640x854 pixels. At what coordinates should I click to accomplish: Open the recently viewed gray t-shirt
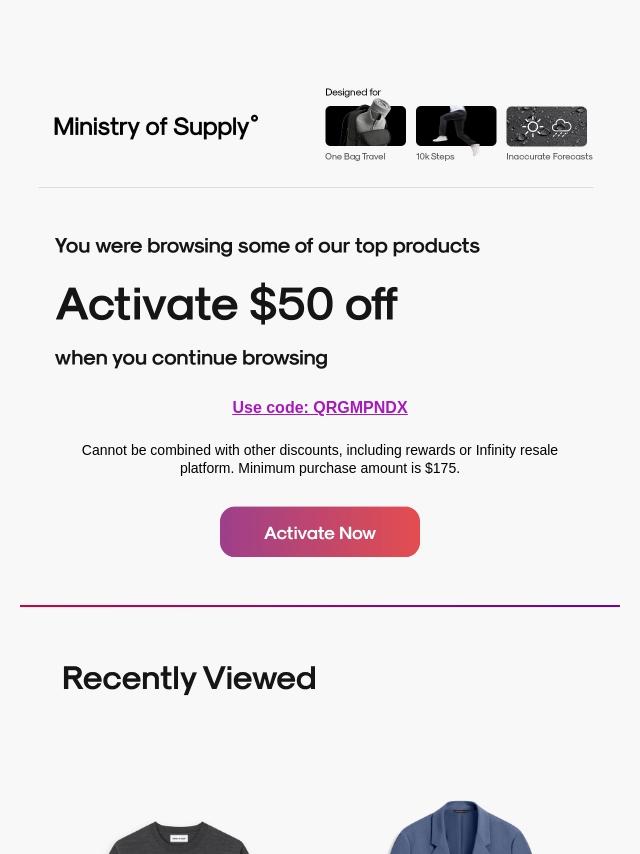click(179, 836)
